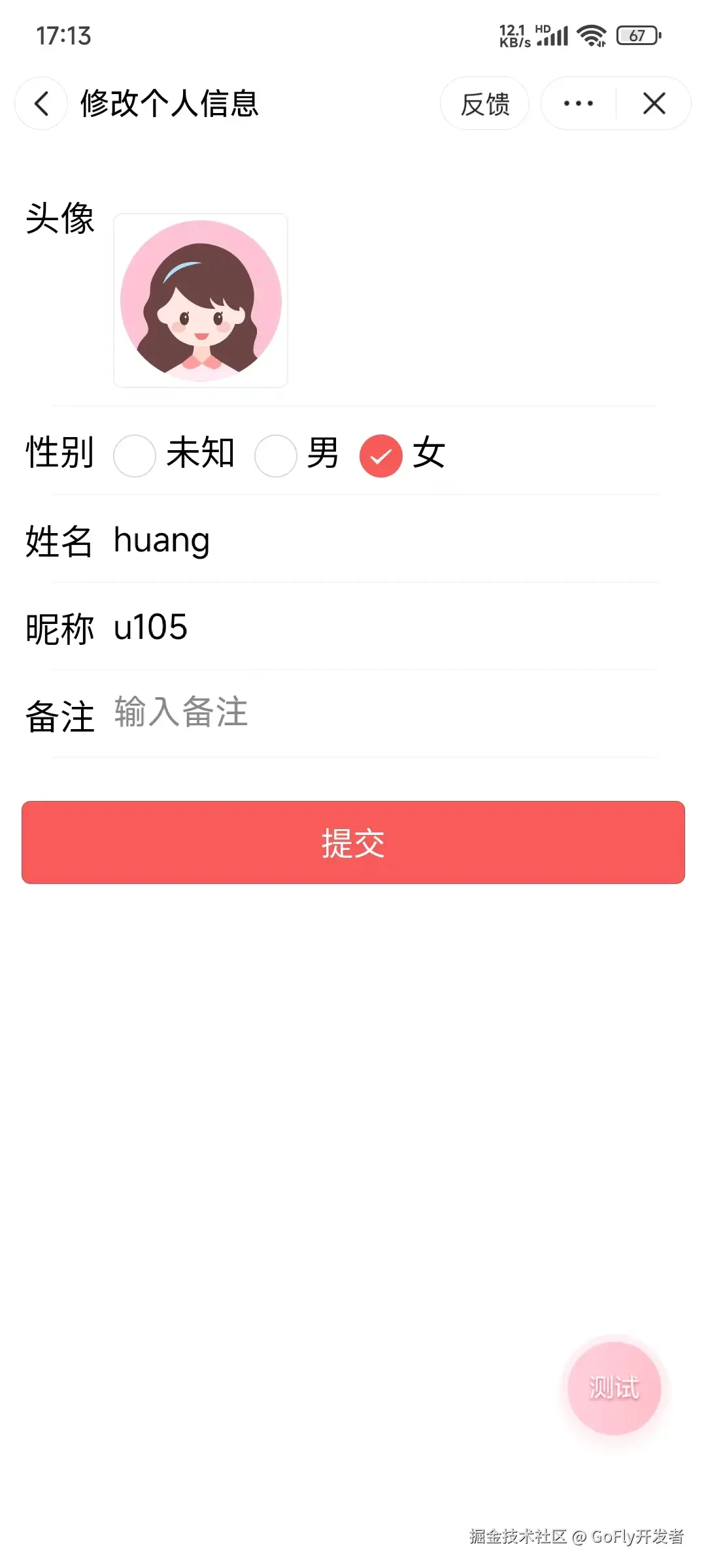
Task: Choose 男 as gender
Action: tap(276, 455)
